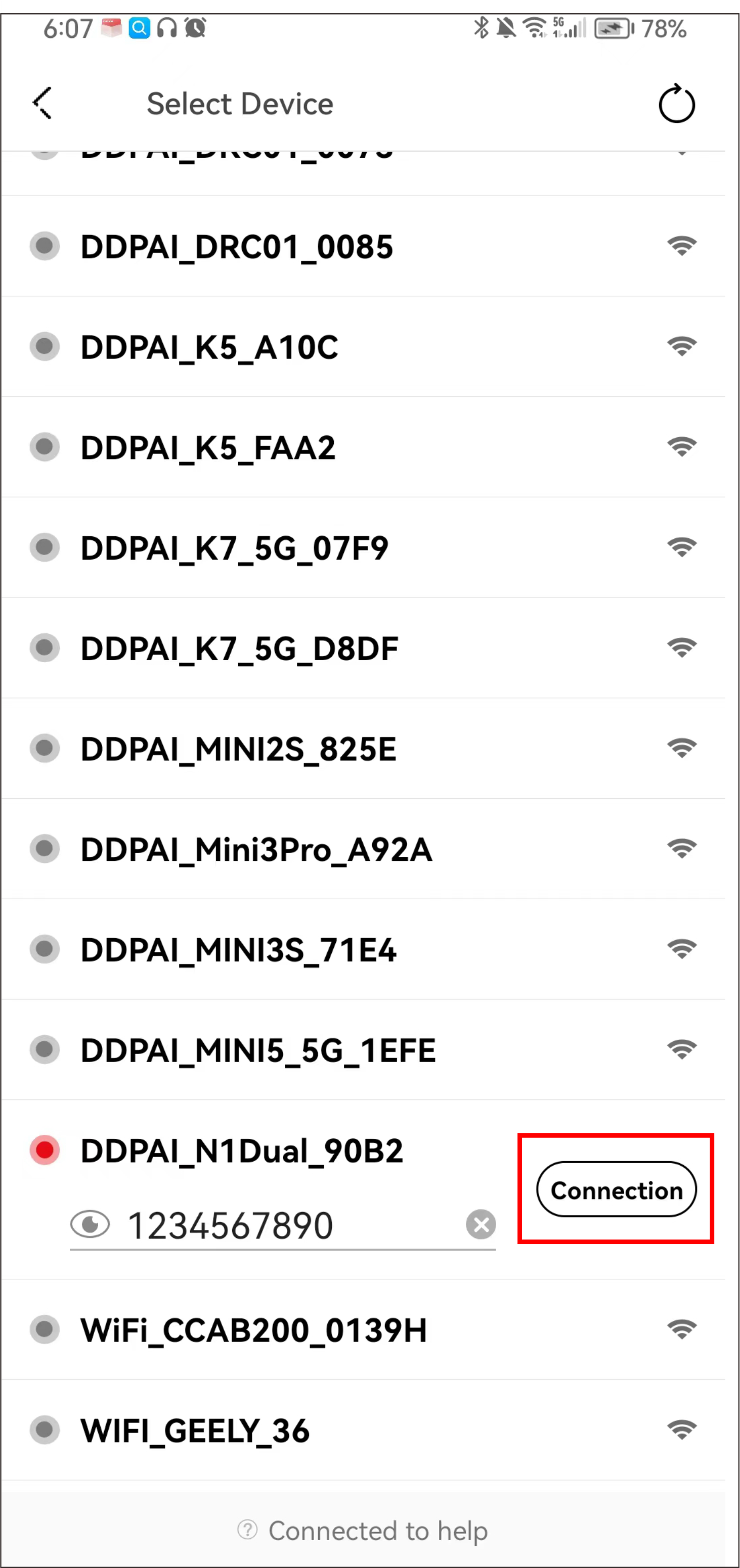Go back from Select Device

pyautogui.click(x=42, y=103)
